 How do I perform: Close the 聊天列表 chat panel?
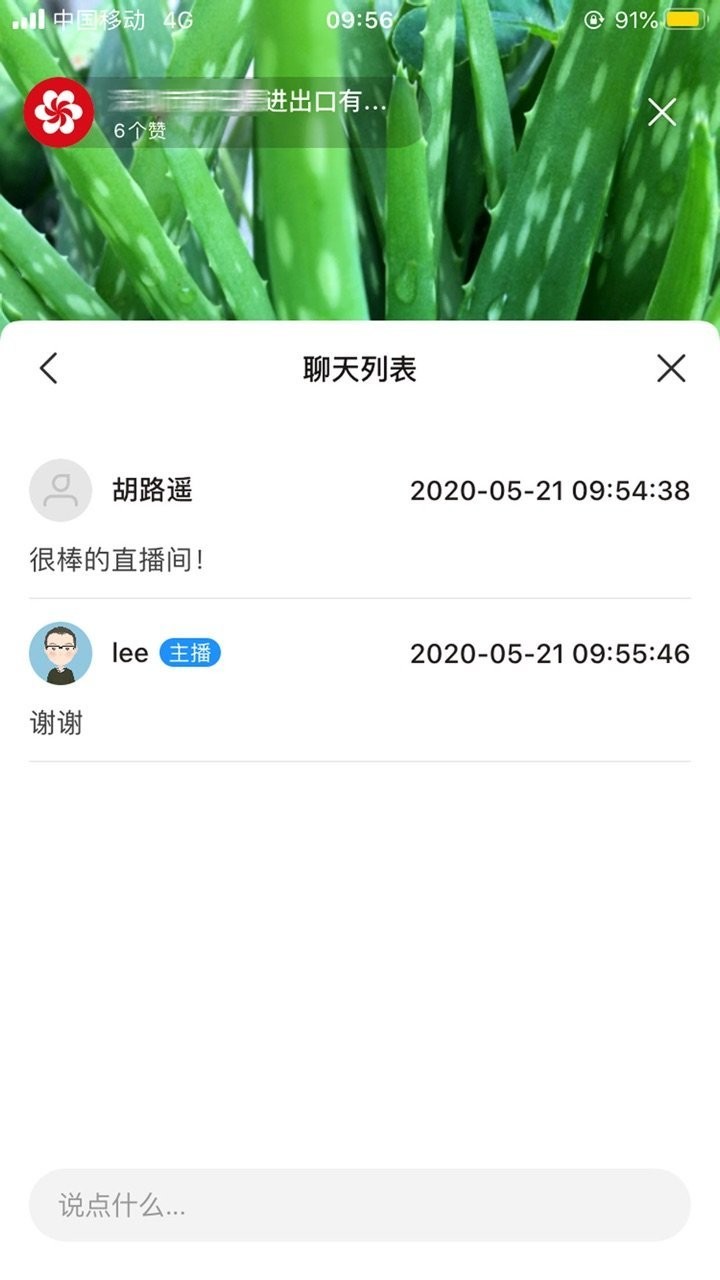(671, 368)
